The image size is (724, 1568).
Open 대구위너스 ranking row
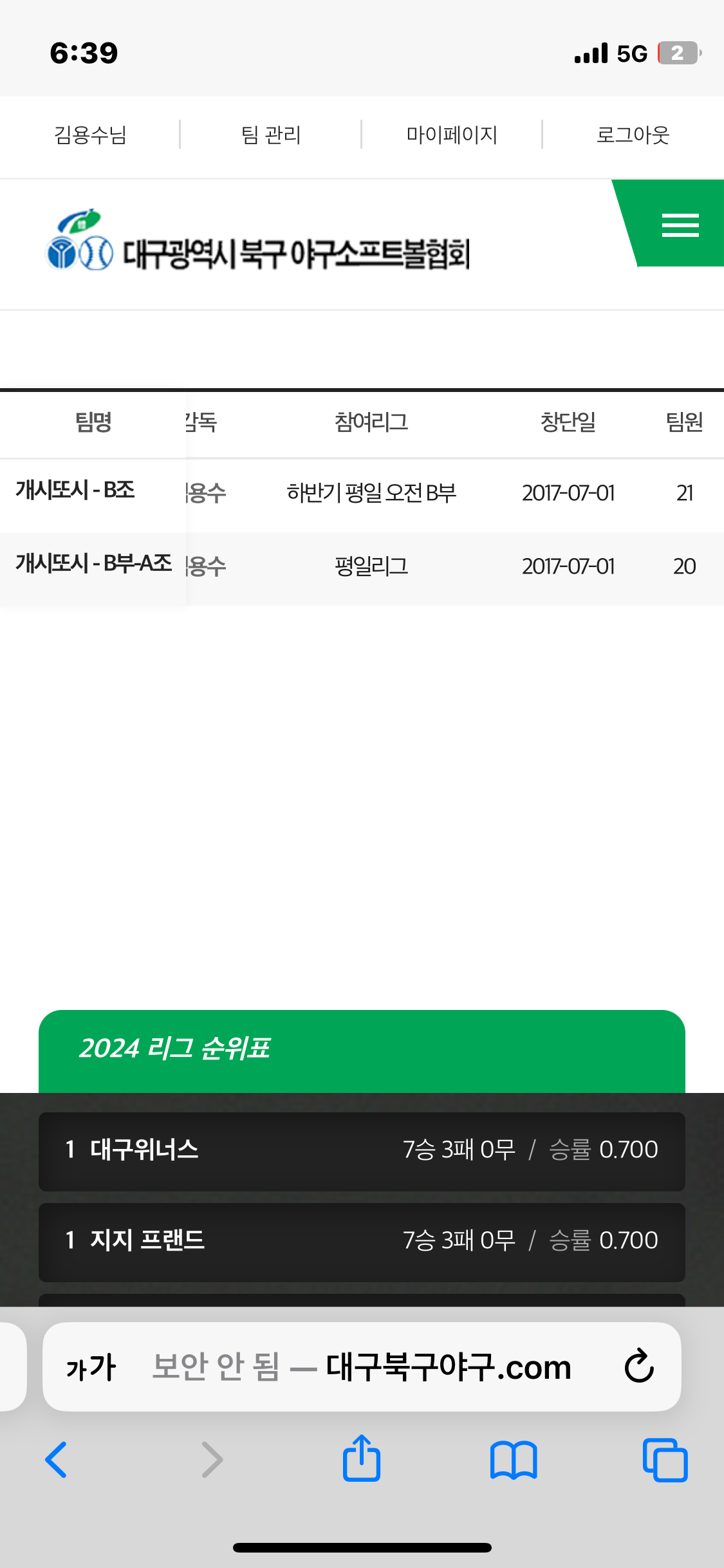[362, 1150]
